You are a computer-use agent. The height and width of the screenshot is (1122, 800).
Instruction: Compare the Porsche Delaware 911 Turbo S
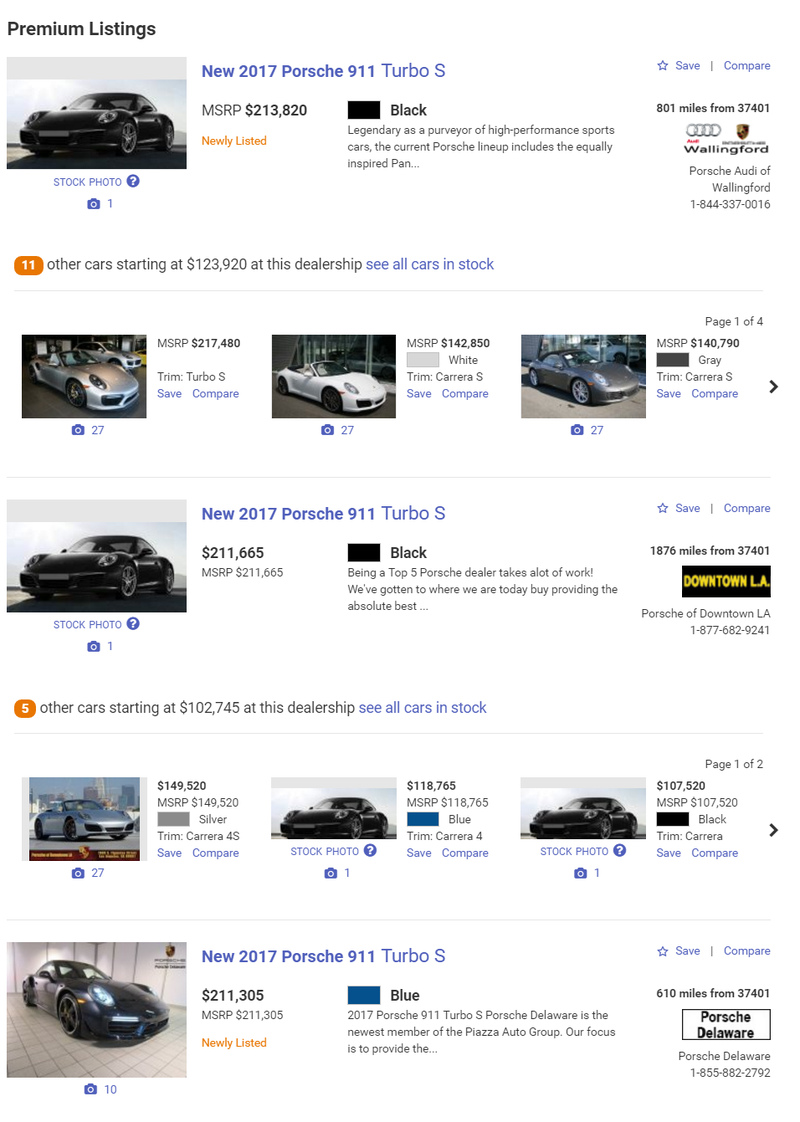[x=746, y=951]
